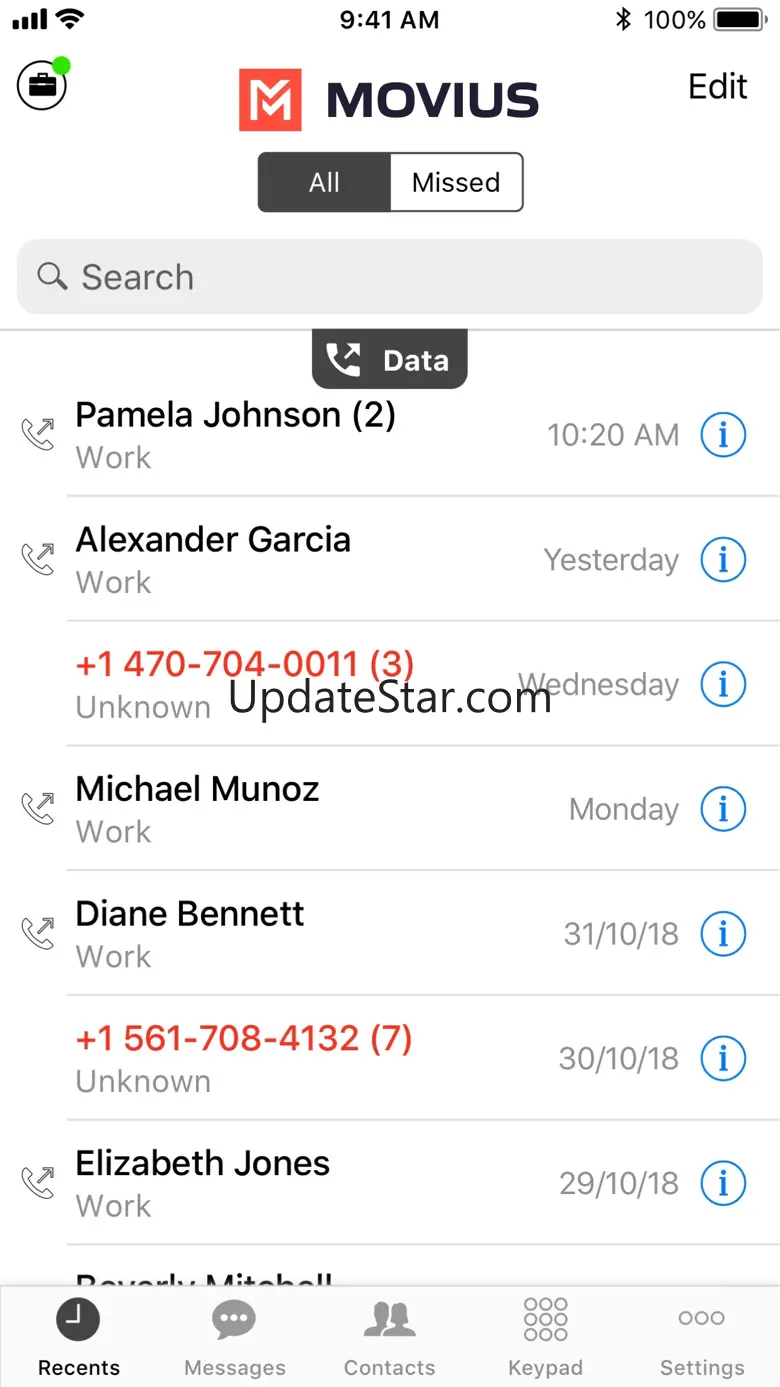Open info for Alexander Garcia
This screenshot has height=1387, width=780.
[723, 560]
